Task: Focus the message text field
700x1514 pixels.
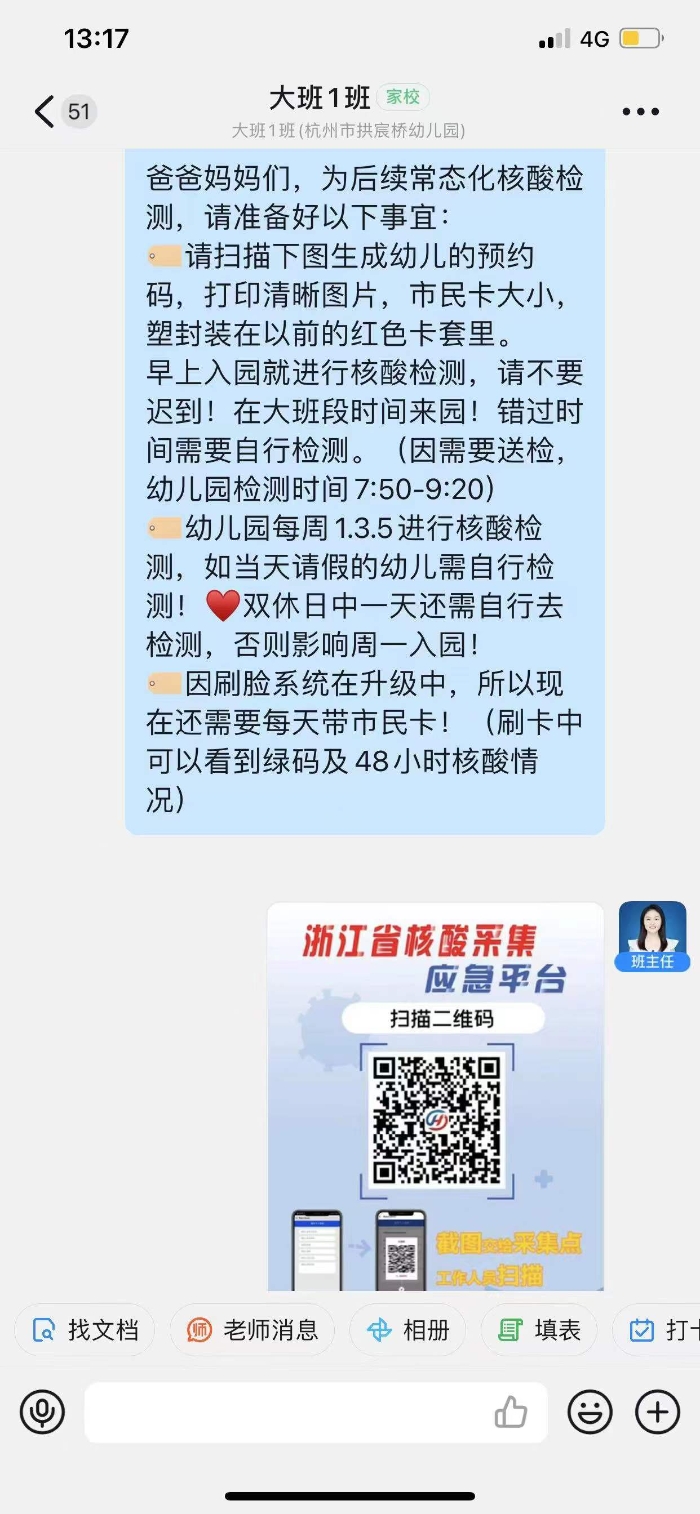Action: [285, 1413]
